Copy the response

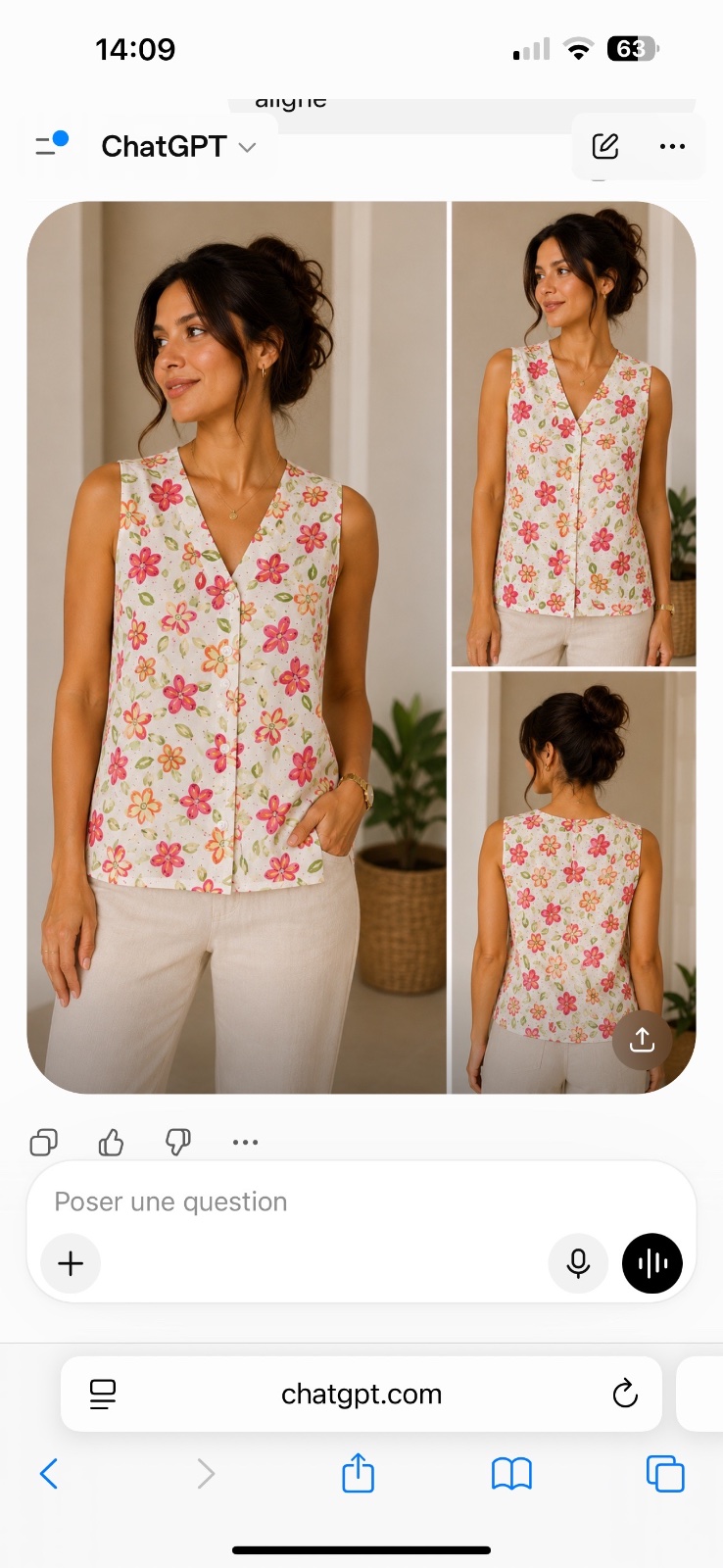coord(44,1142)
